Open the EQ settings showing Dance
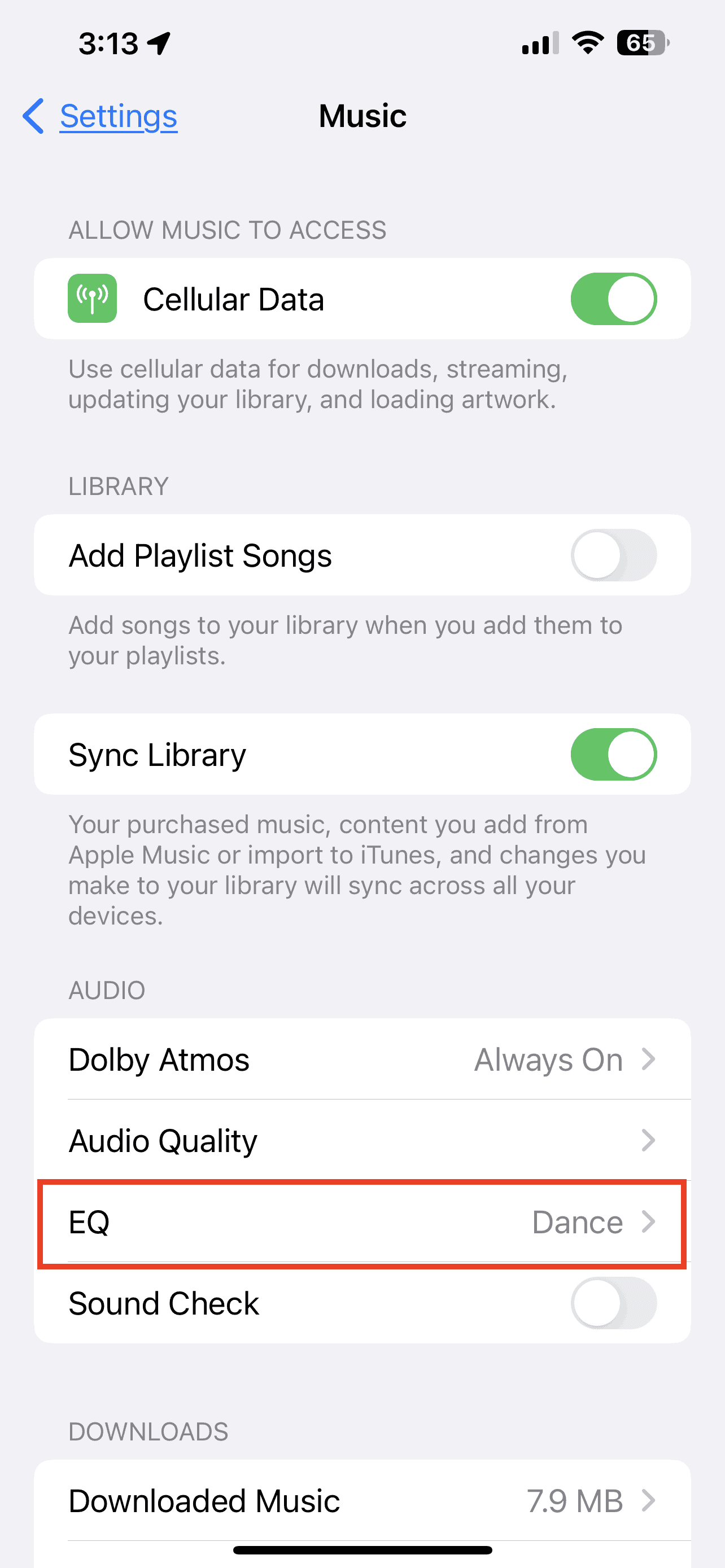 pyautogui.click(x=362, y=1221)
